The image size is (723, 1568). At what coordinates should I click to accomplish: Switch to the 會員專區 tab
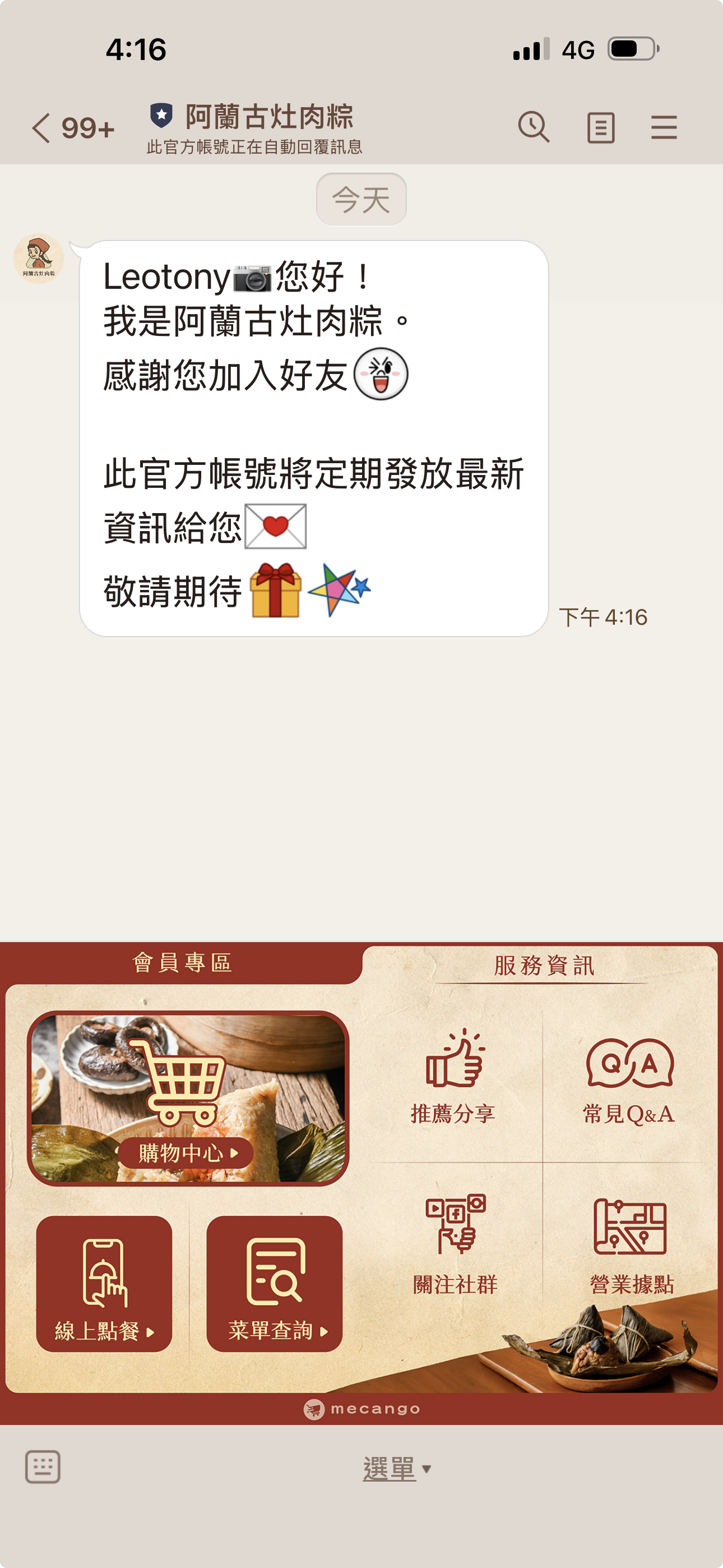pyautogui.click(x=182, y=963)
